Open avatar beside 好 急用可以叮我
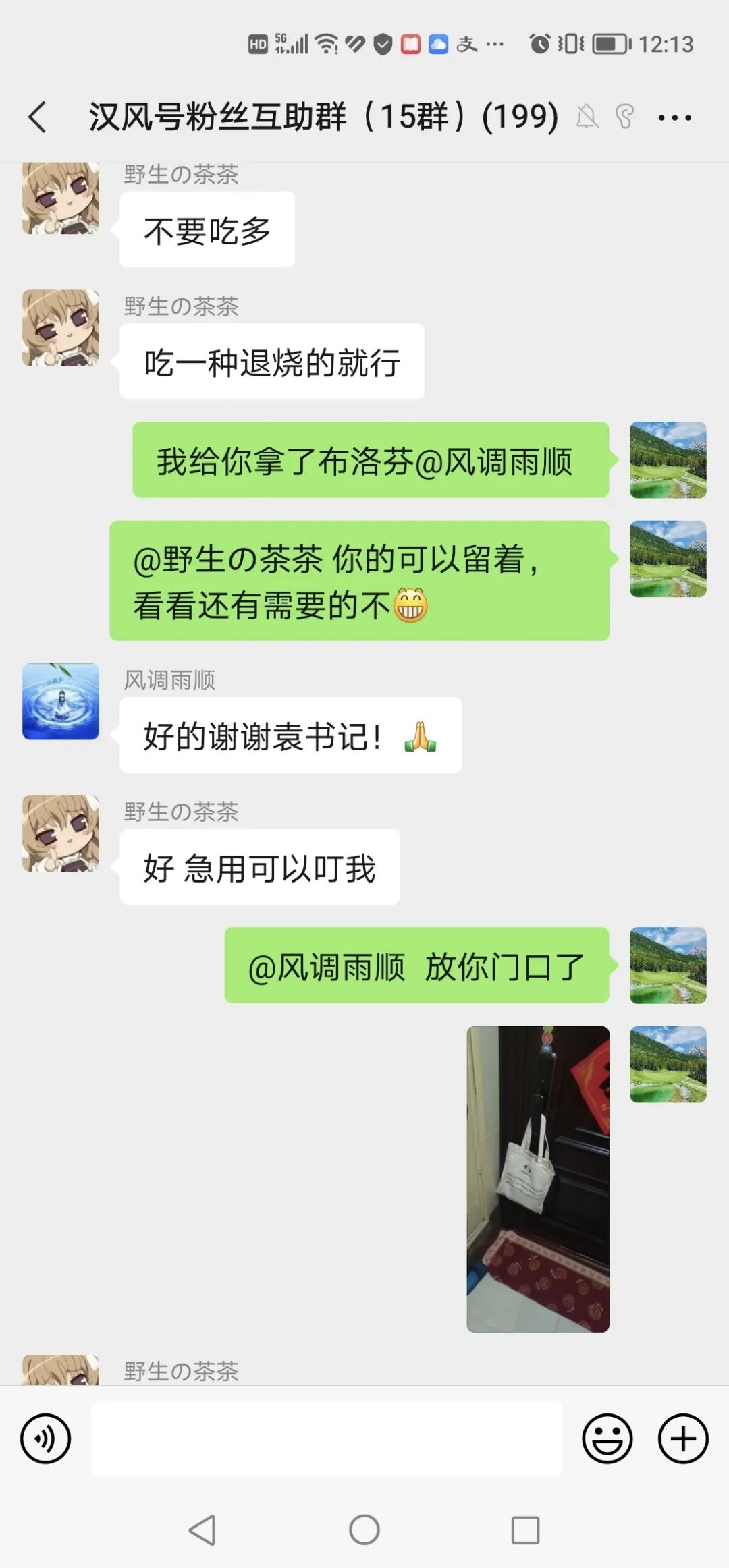This screenshot has height=1568, width=729. (x=61, y=833)
